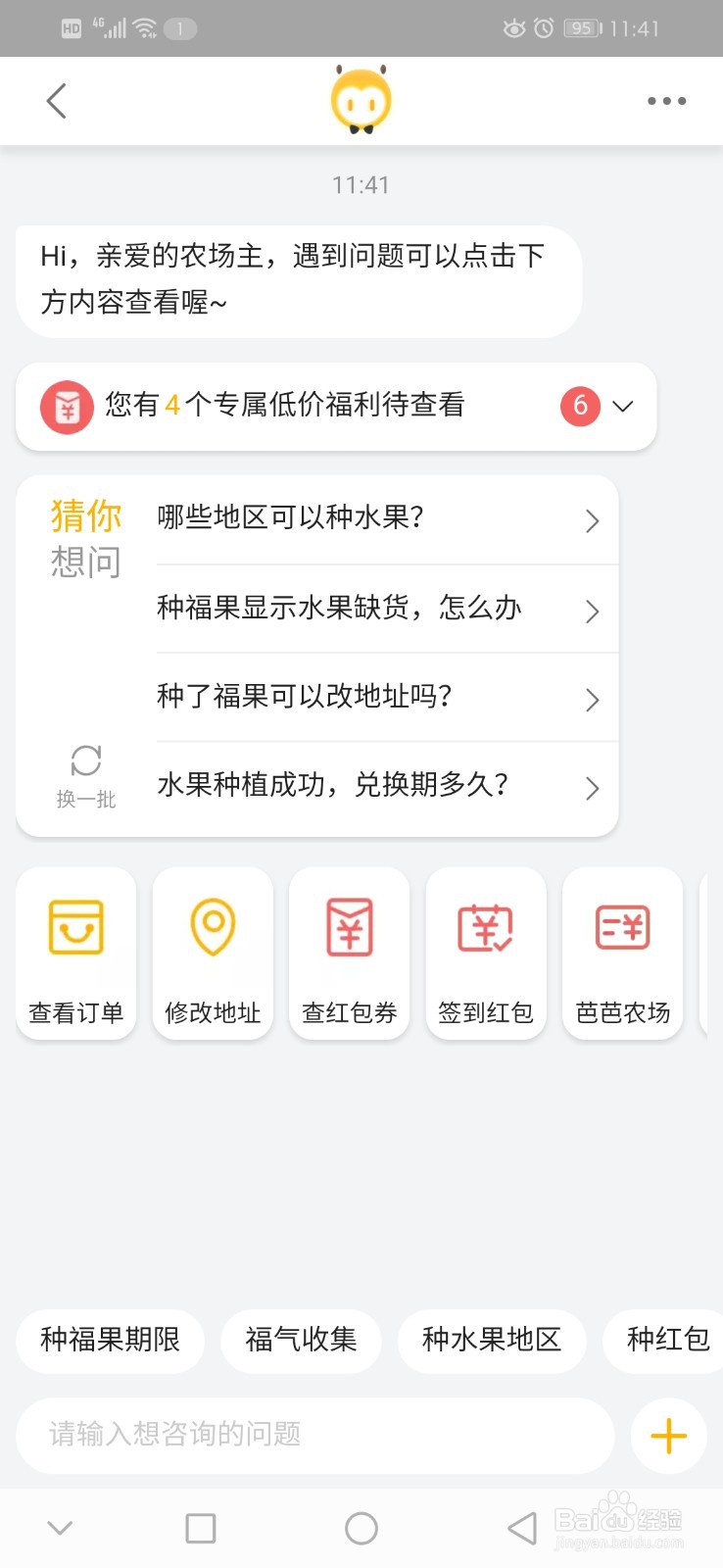Open the 查红包券 card
Viewport: 723px width, 1568px height.
[349, 953]
